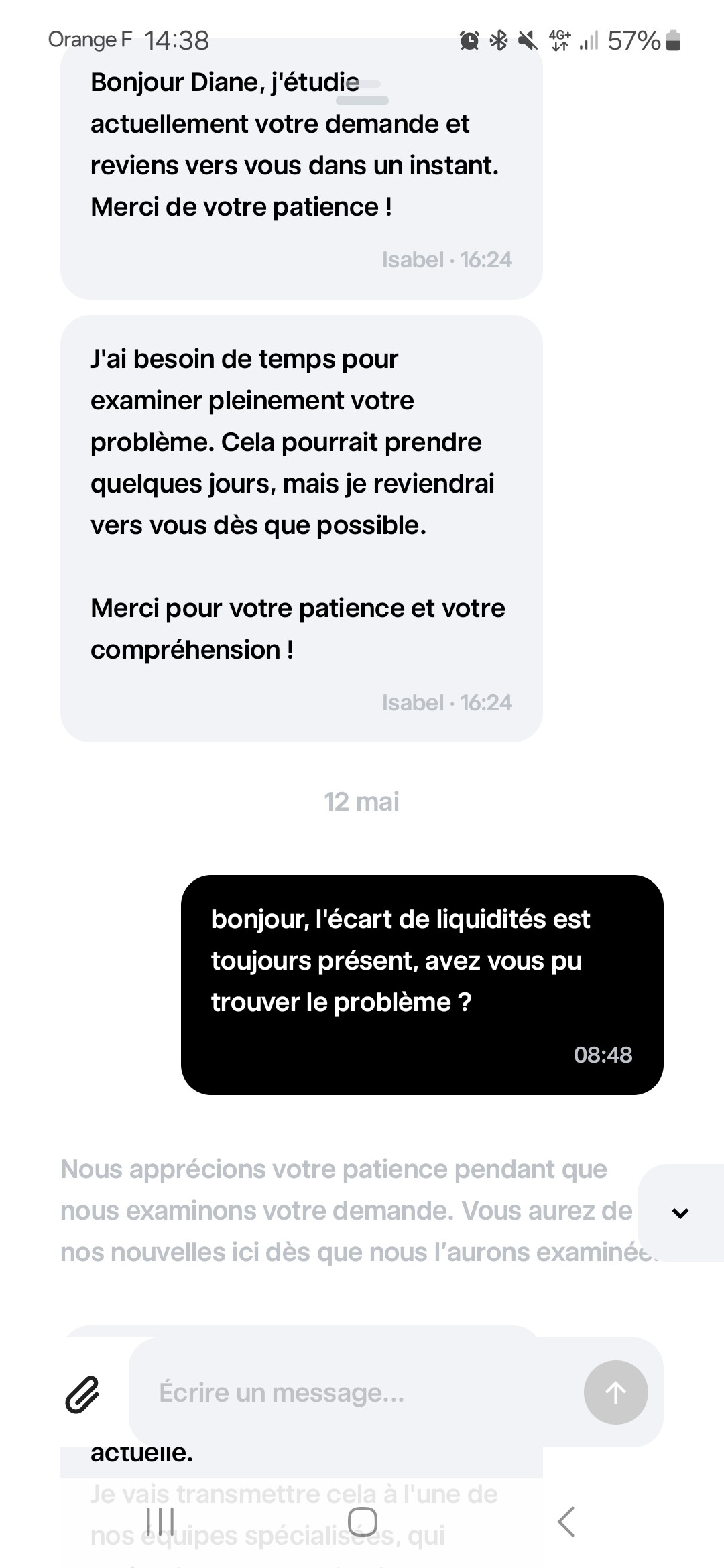The image size is (724, 1568).
Task: Focus the "Écrire un message..." field
Action: [x=355, y=1393]
